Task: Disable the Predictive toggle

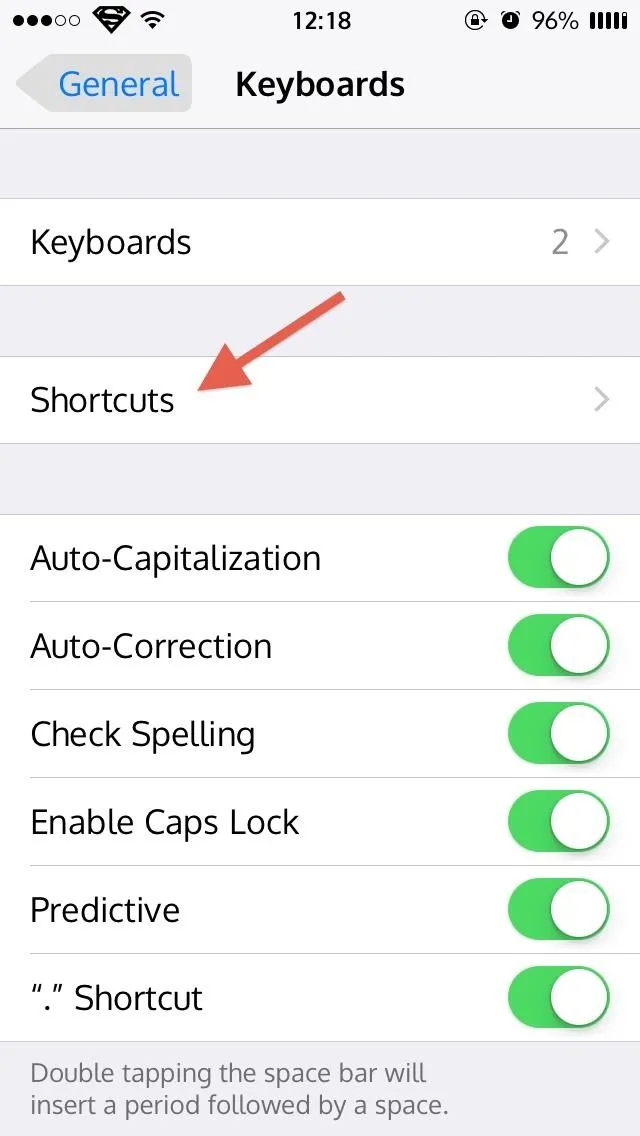Action: click(559, 909)
